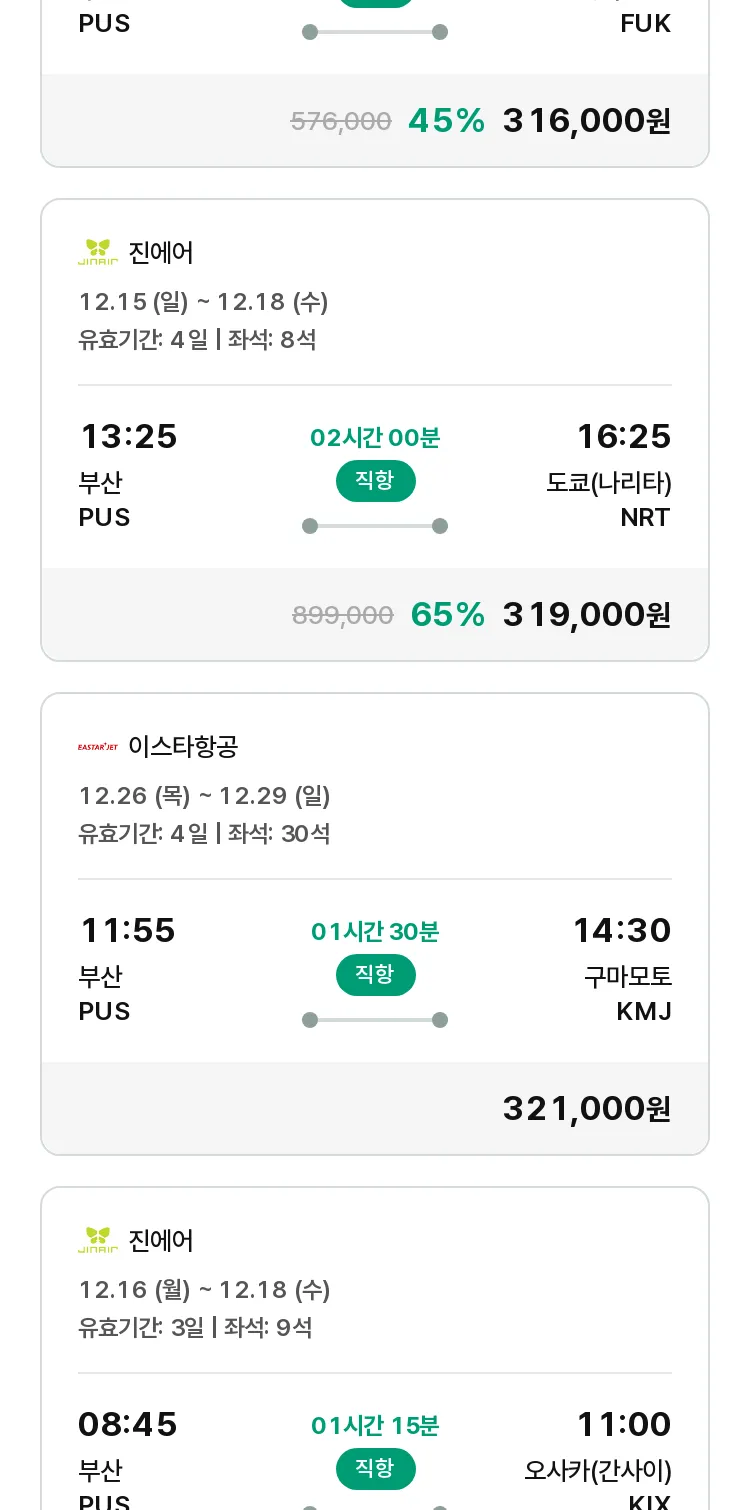Select the Jin Air flight to Tokyo Narita
Image resolution: width=750 pixels, height=1510 pixels.
click(x=375, y=430)
